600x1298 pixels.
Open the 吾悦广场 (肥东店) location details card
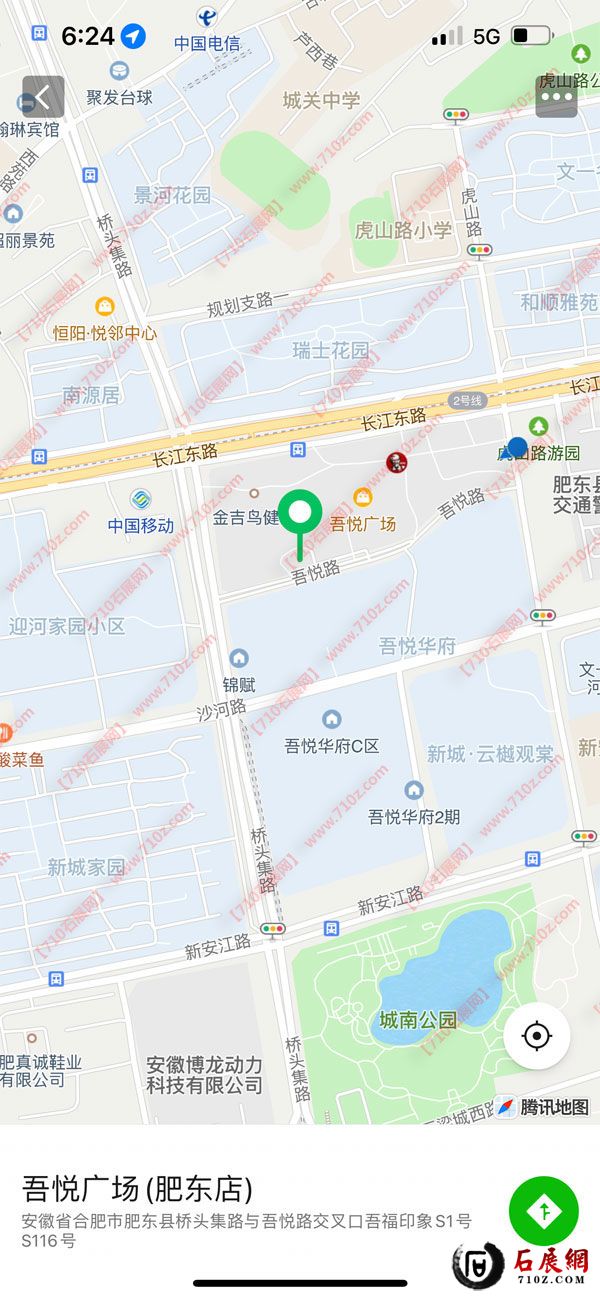tap(250, 1210)
